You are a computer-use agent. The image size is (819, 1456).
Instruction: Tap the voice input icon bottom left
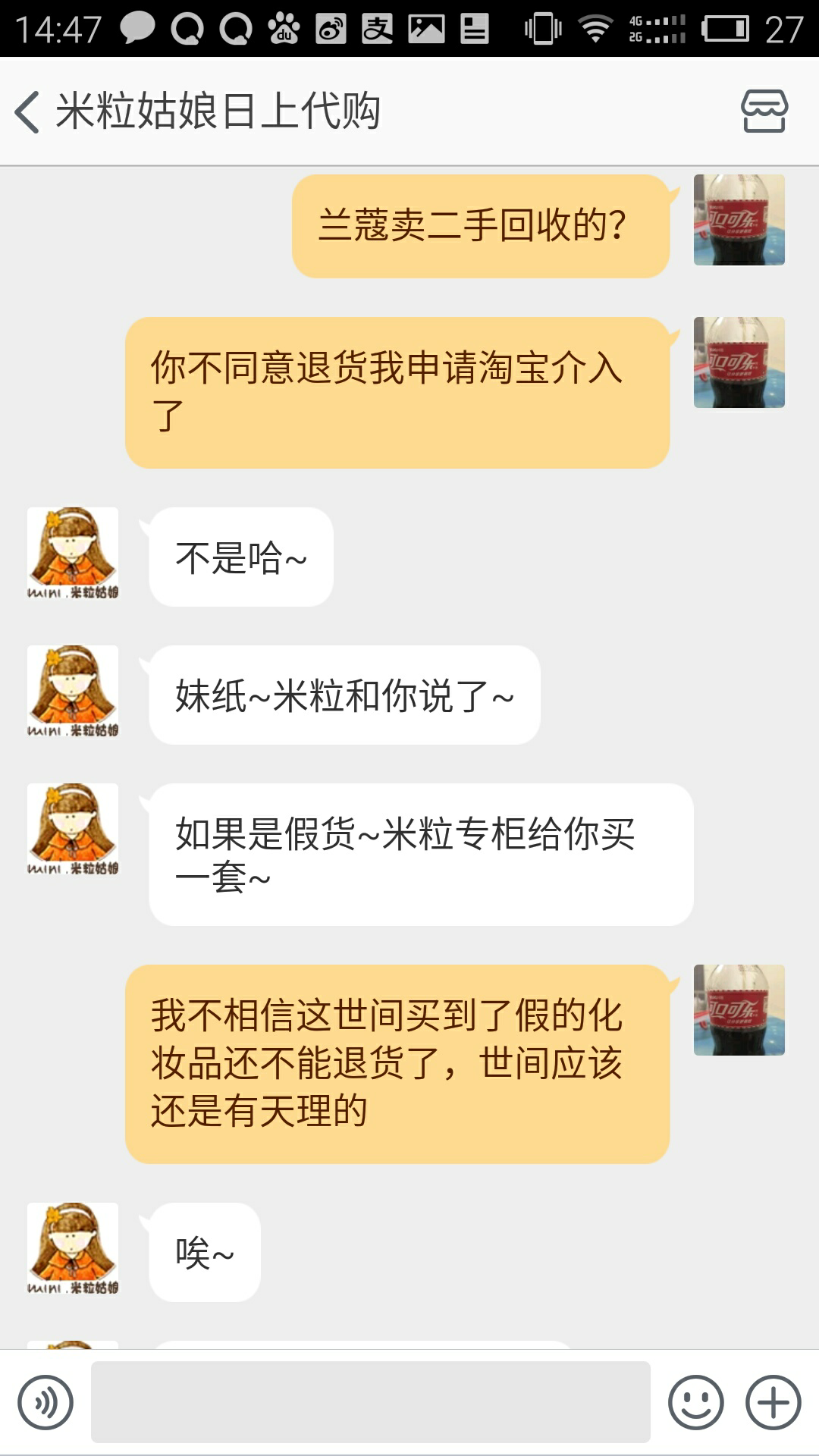click(43, 1401)
